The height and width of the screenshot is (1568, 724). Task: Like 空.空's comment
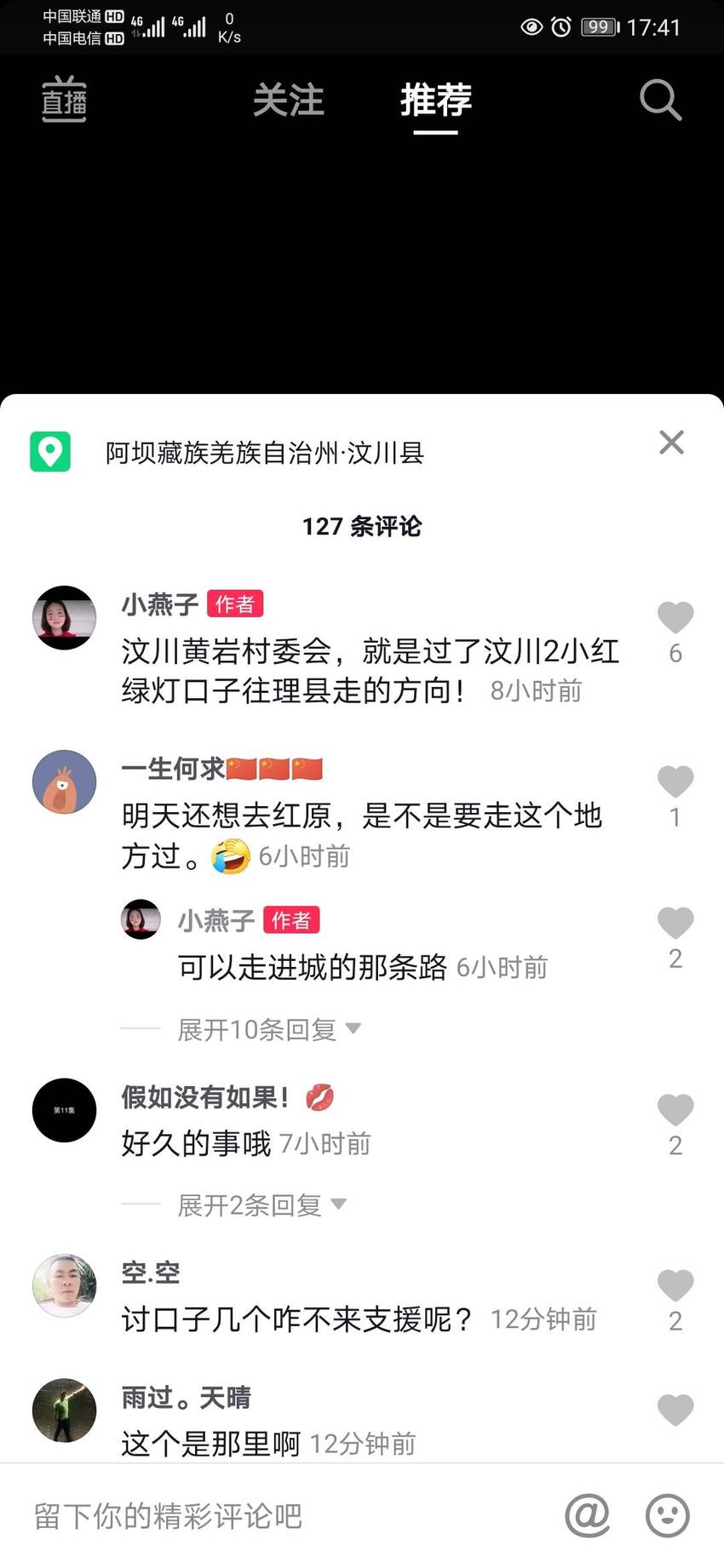[x=675, y=1285]
